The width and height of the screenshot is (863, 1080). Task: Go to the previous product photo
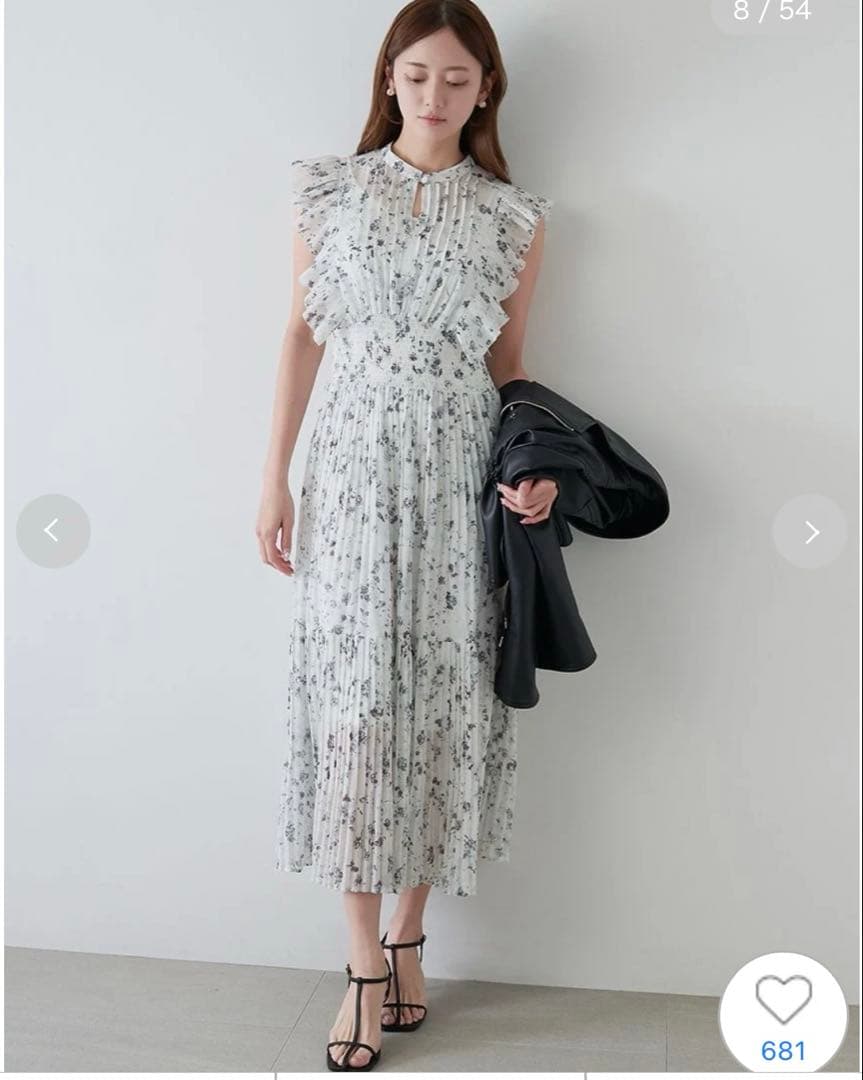click(x=53, y=531)
